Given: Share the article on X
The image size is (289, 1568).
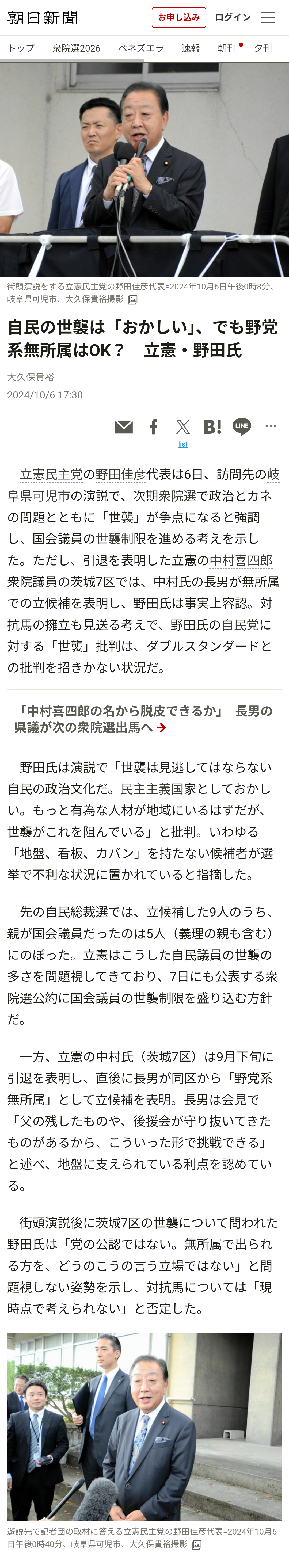Looking at the screenshot, I should (x=182, y=427).
